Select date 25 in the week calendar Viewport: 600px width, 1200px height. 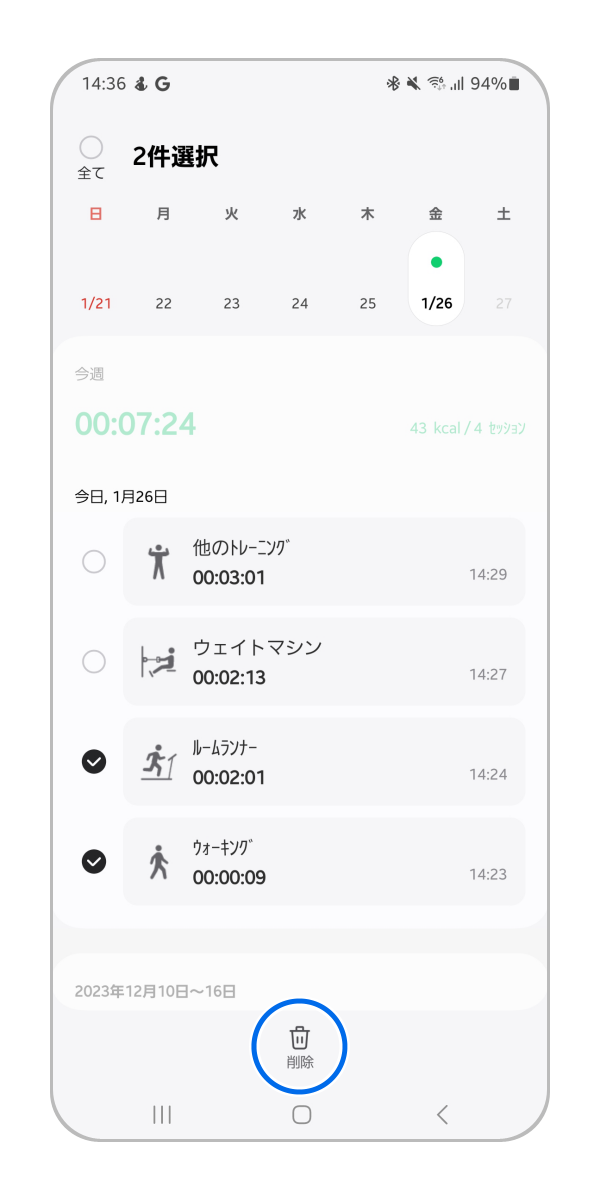click(368, 303)
